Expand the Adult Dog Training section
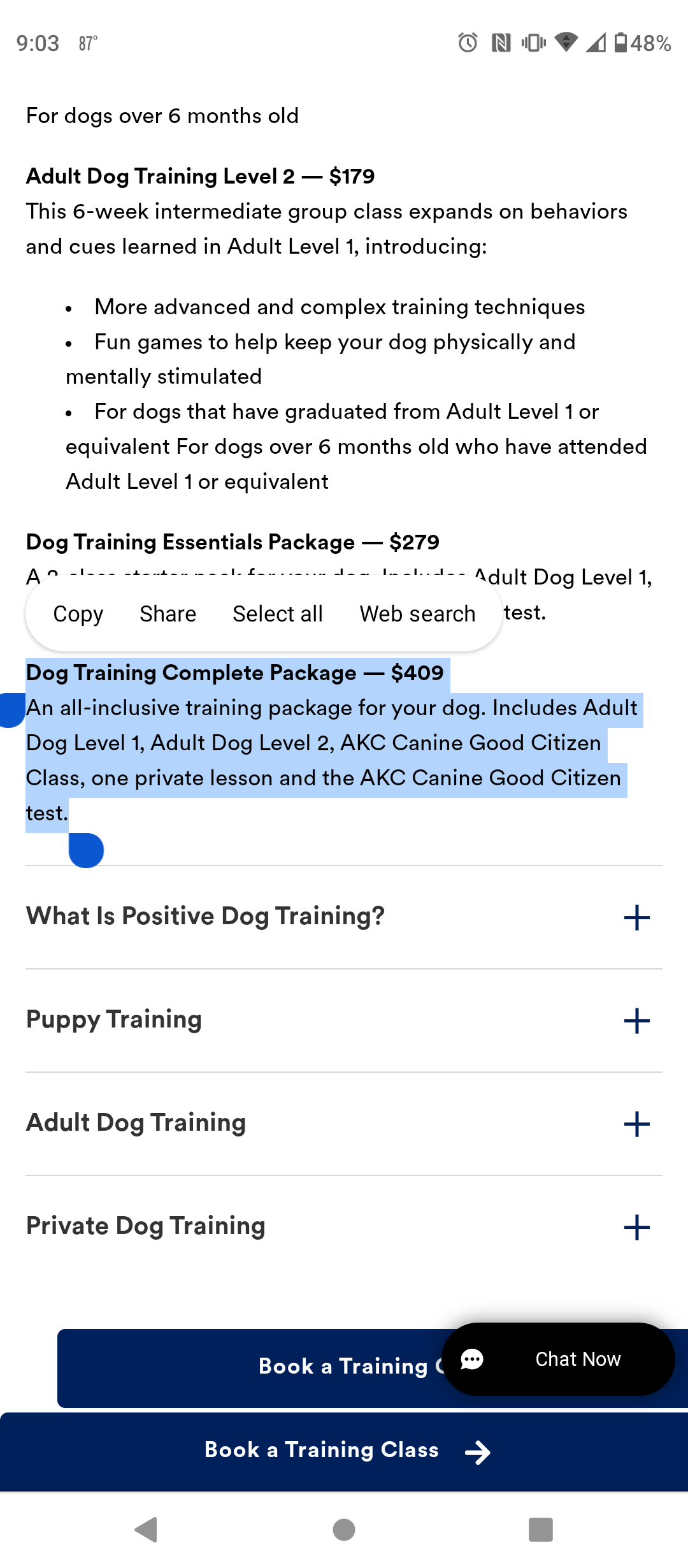 [x=344, y=1124]
